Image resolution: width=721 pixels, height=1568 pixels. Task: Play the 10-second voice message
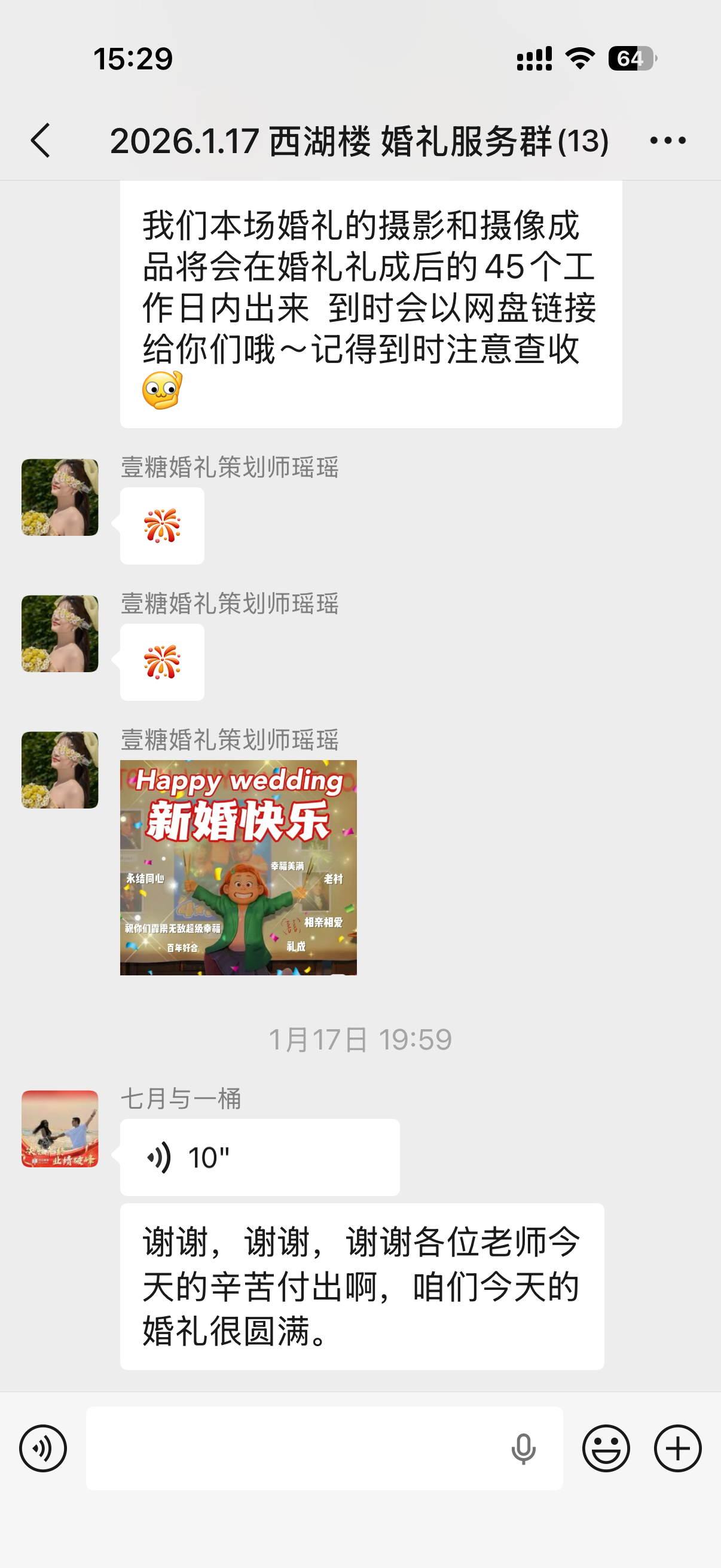click(260, 1157)
